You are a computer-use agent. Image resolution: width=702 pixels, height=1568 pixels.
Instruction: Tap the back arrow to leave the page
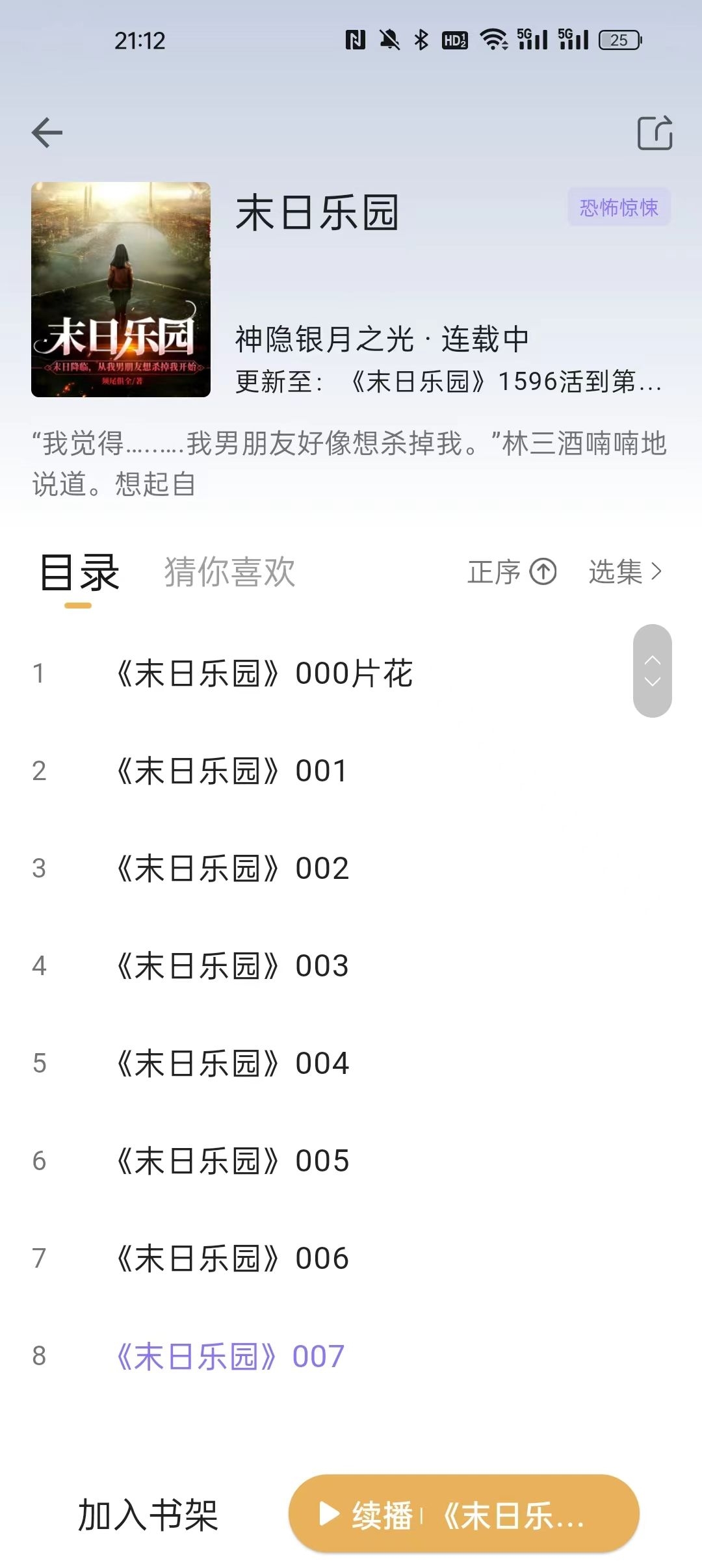45,133
